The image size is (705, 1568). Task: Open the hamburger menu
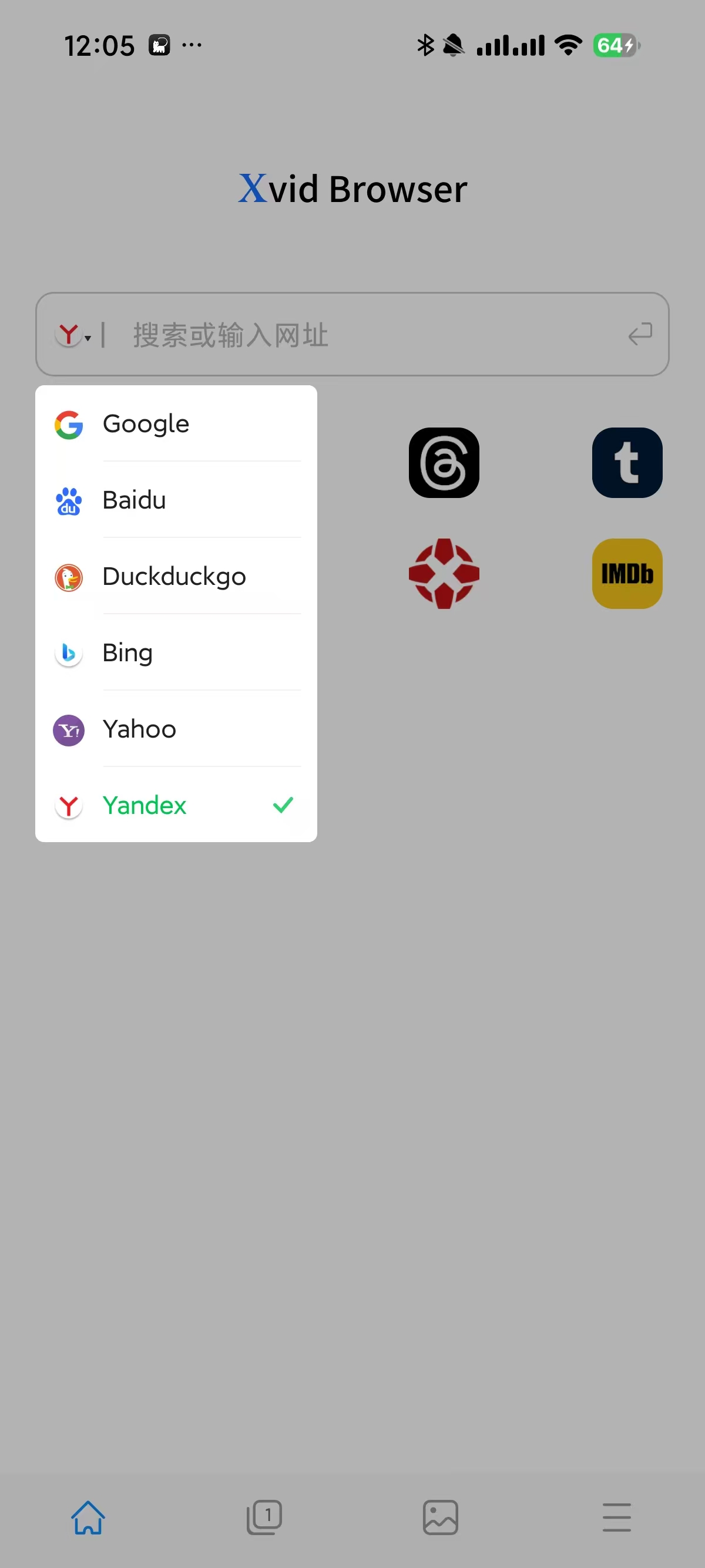click(x=616, y=1517)
